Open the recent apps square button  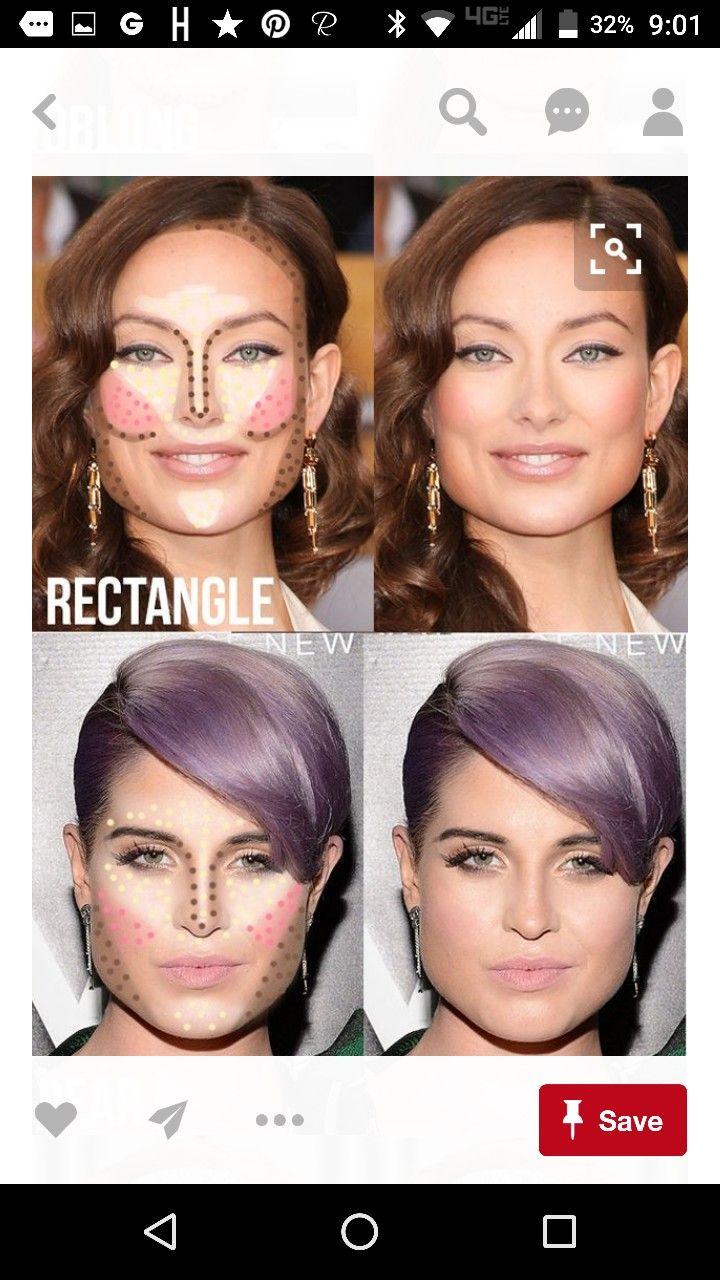559,1232
